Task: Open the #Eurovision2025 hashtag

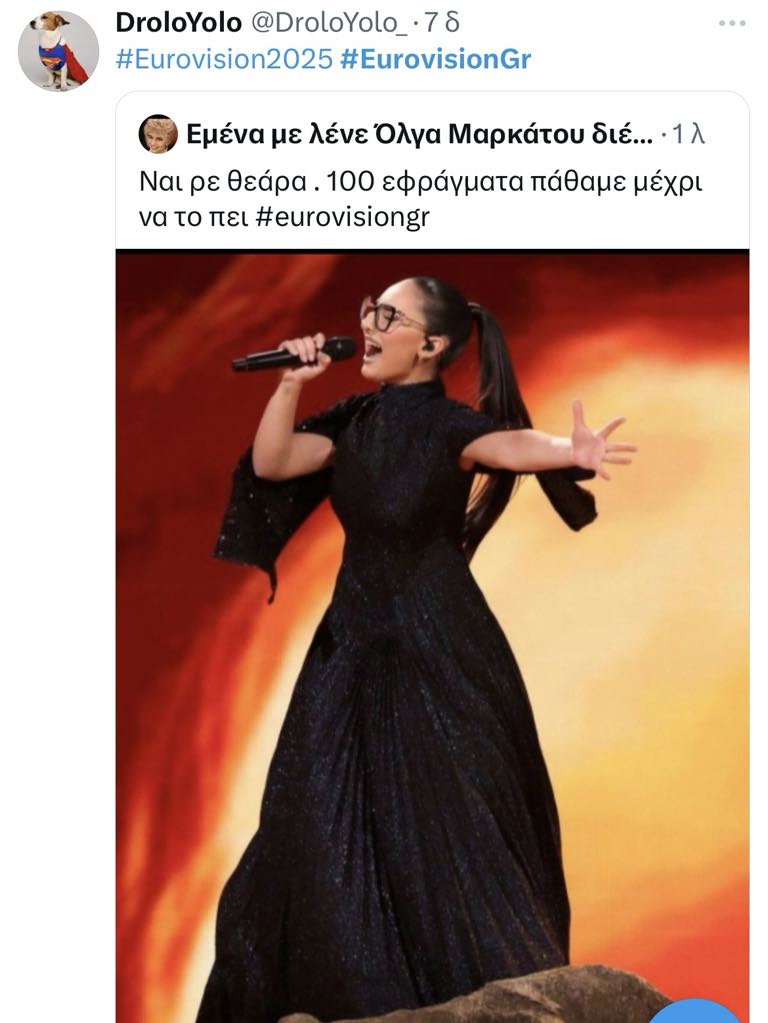Action: 223,59
